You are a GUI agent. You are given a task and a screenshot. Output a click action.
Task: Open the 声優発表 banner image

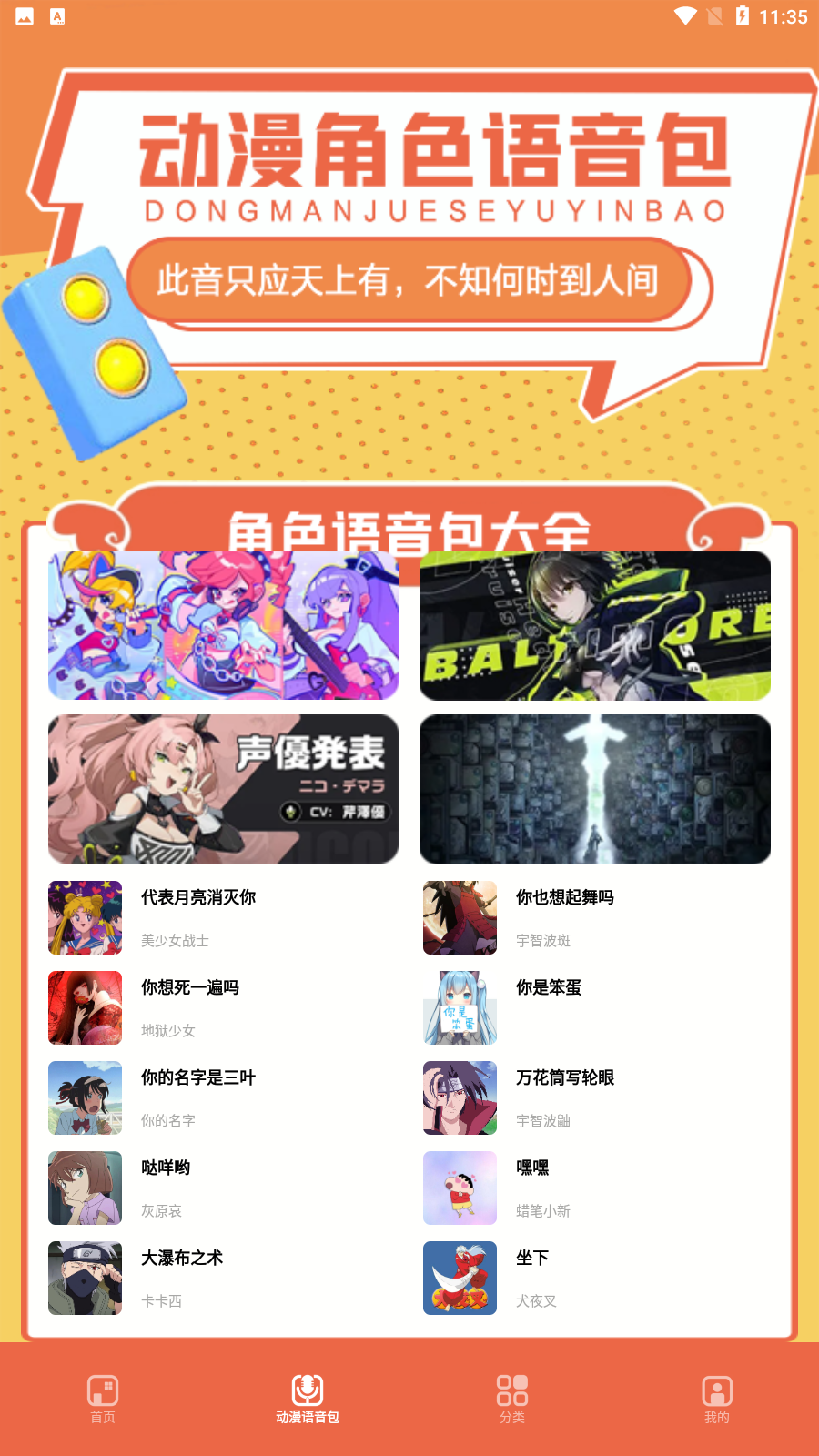[x=223, y=788]
